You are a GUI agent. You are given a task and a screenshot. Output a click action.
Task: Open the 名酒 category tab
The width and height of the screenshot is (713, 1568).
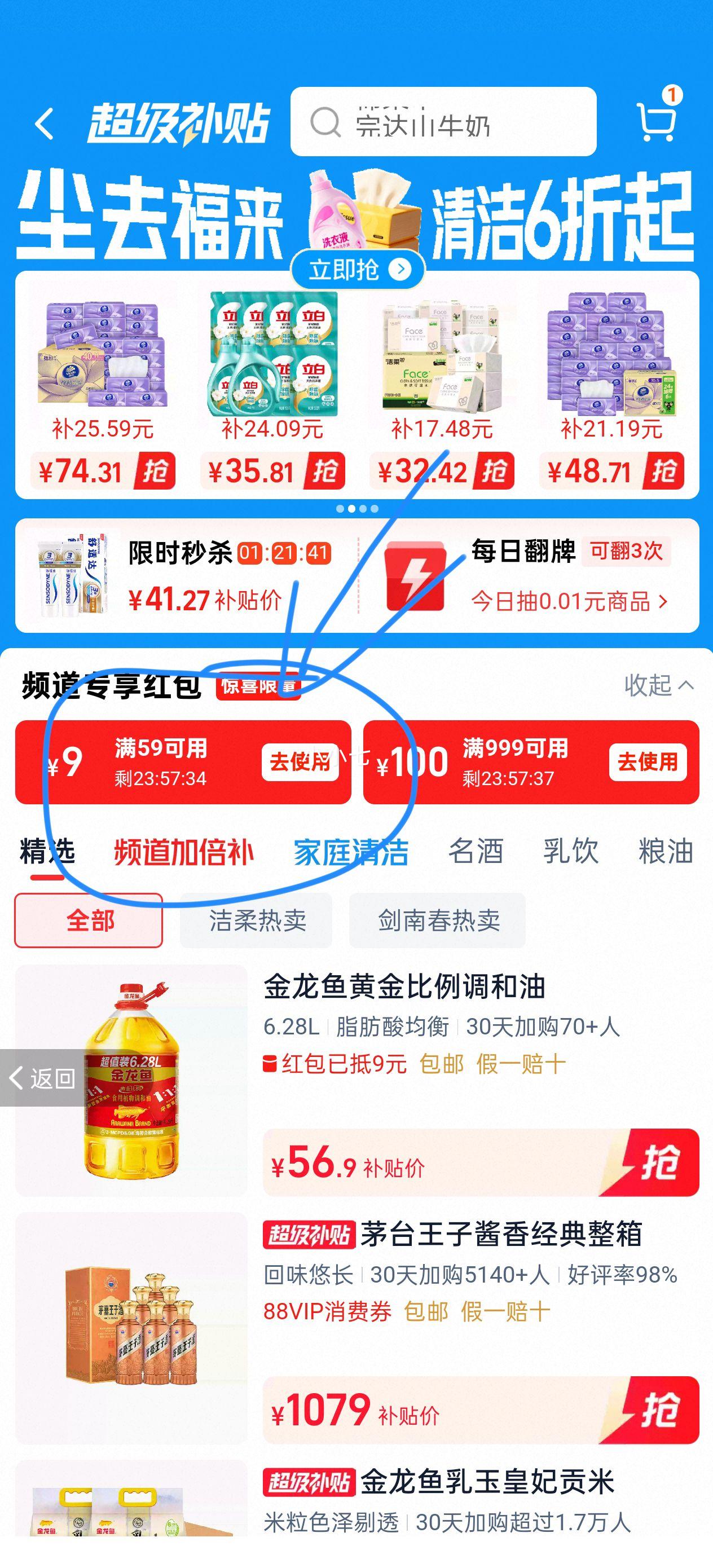(x=476, y=853)
